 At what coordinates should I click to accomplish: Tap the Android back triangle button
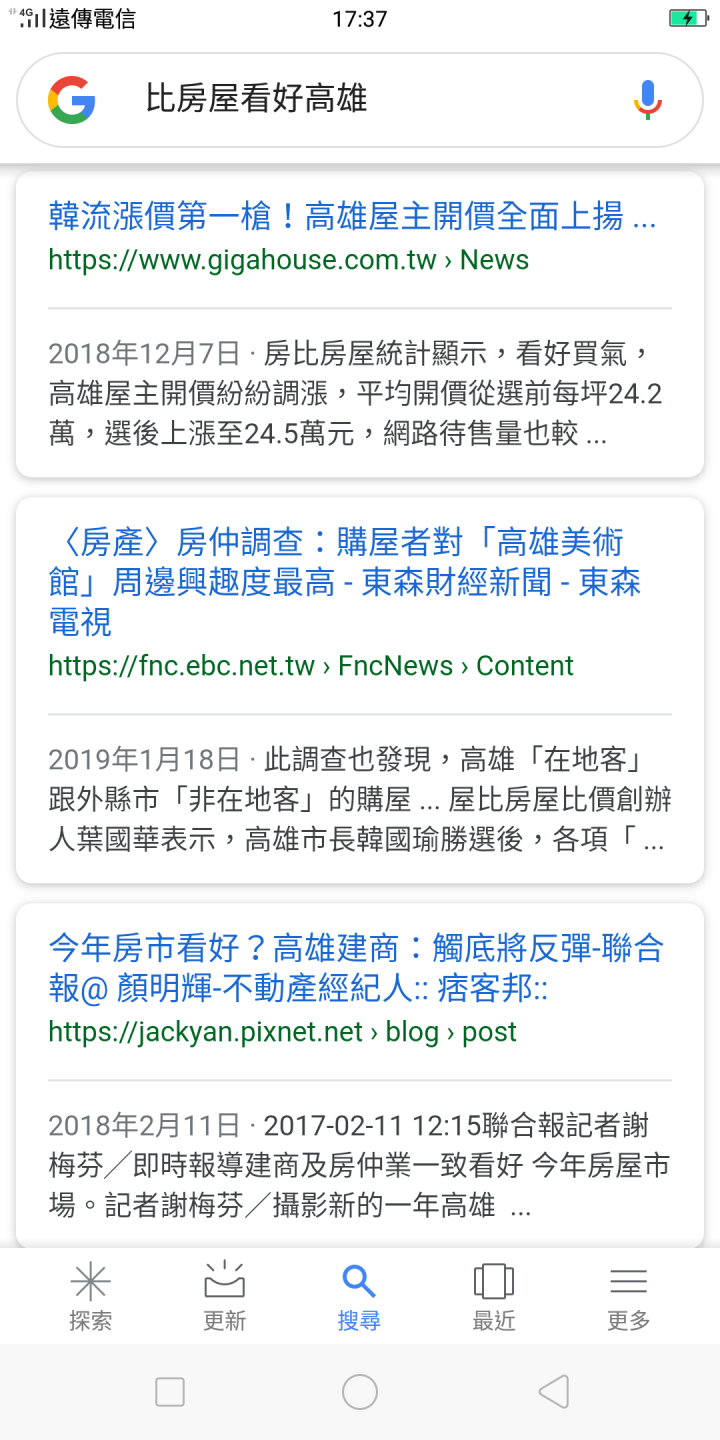click(553, 1391)
